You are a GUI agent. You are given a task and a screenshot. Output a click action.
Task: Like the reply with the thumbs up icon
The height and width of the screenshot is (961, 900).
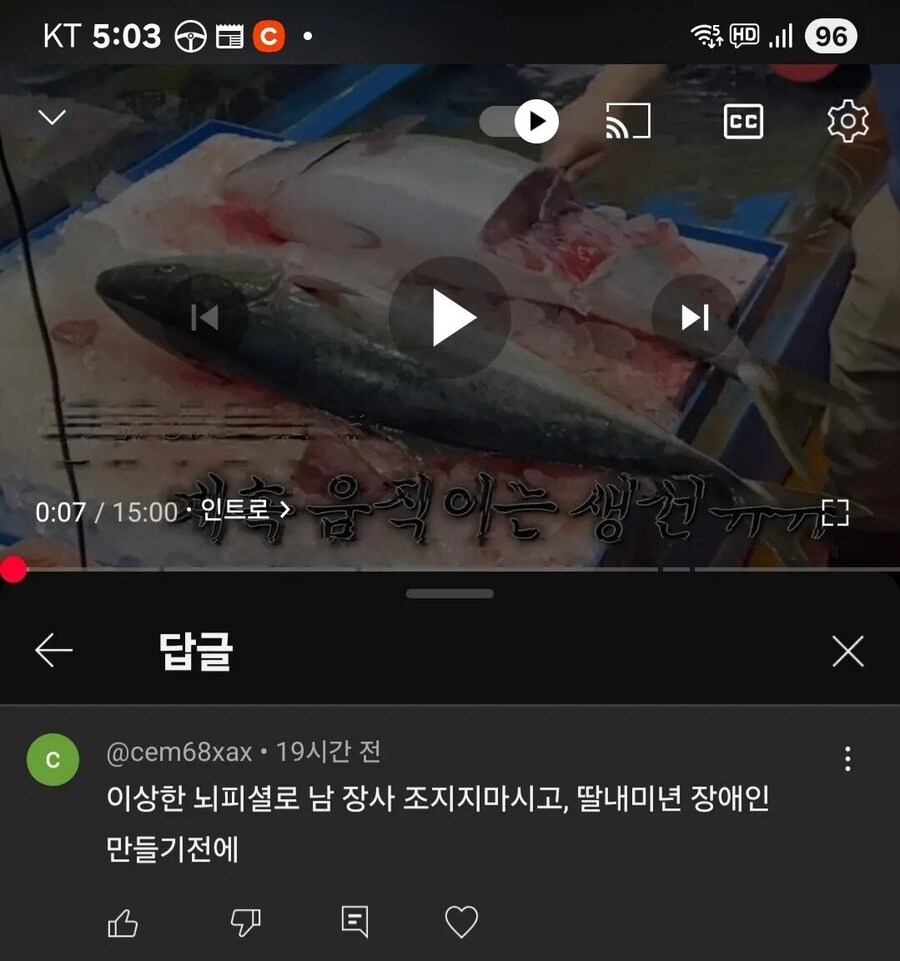click(122, 921)
